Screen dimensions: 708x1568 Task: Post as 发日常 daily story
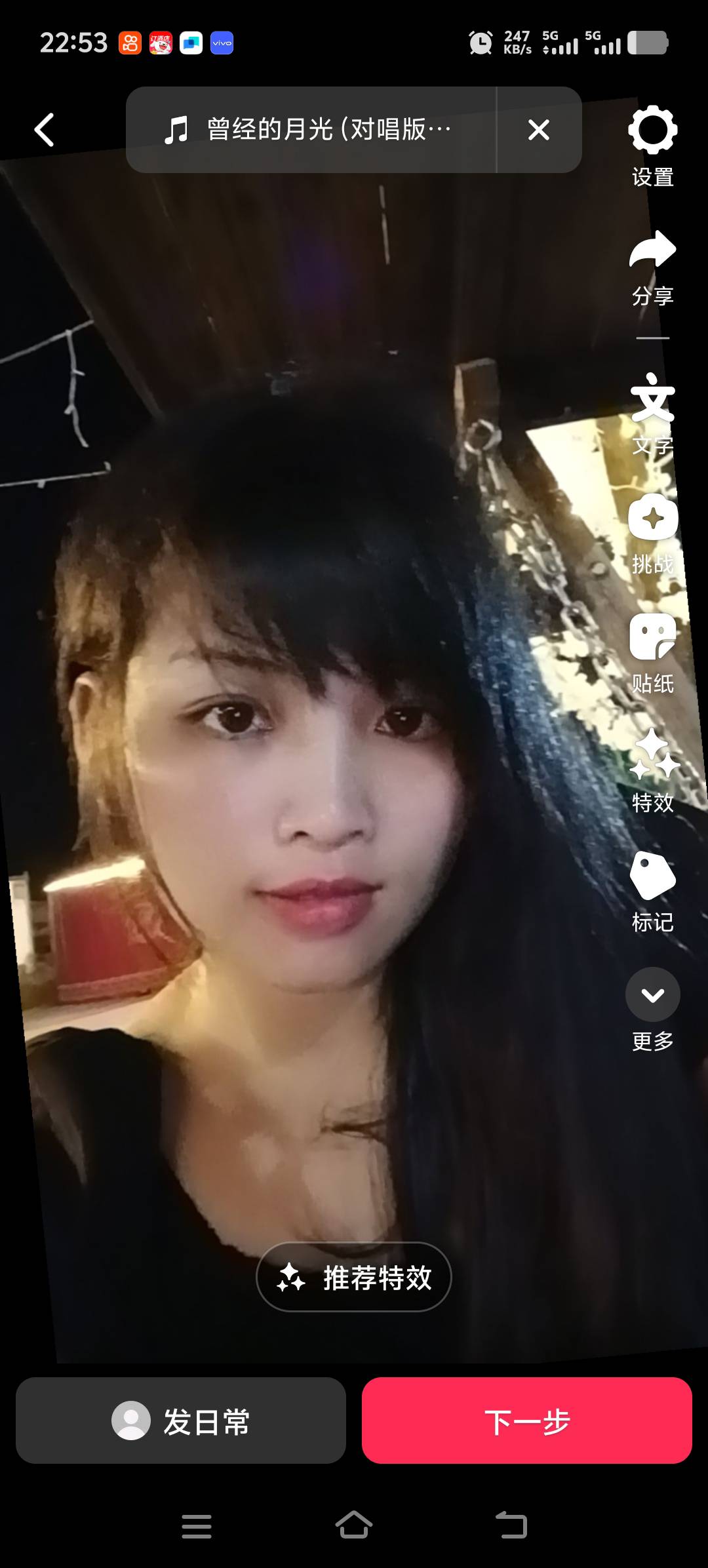click(181, 1420)
